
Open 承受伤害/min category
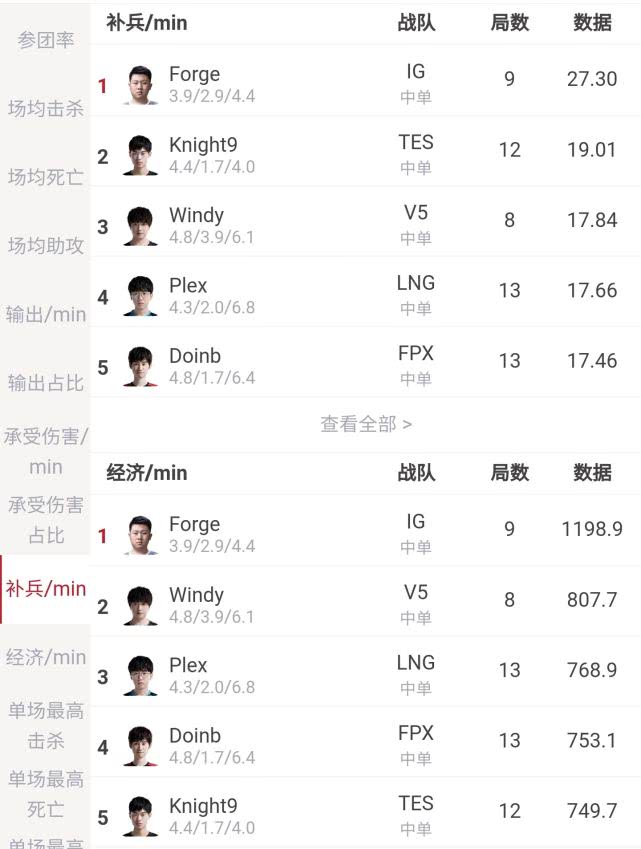click(45, 451)
